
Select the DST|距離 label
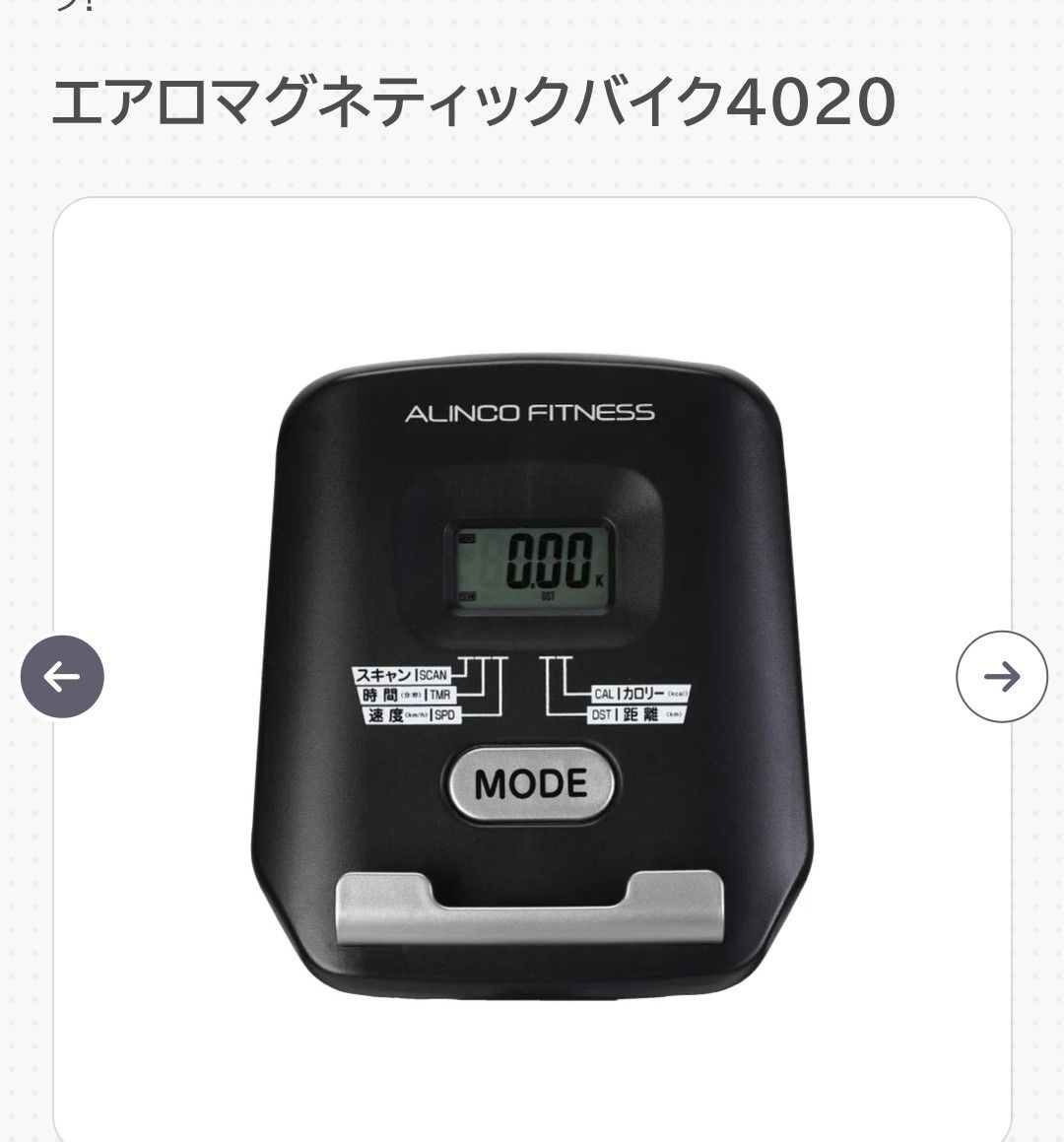coord(638,712)
